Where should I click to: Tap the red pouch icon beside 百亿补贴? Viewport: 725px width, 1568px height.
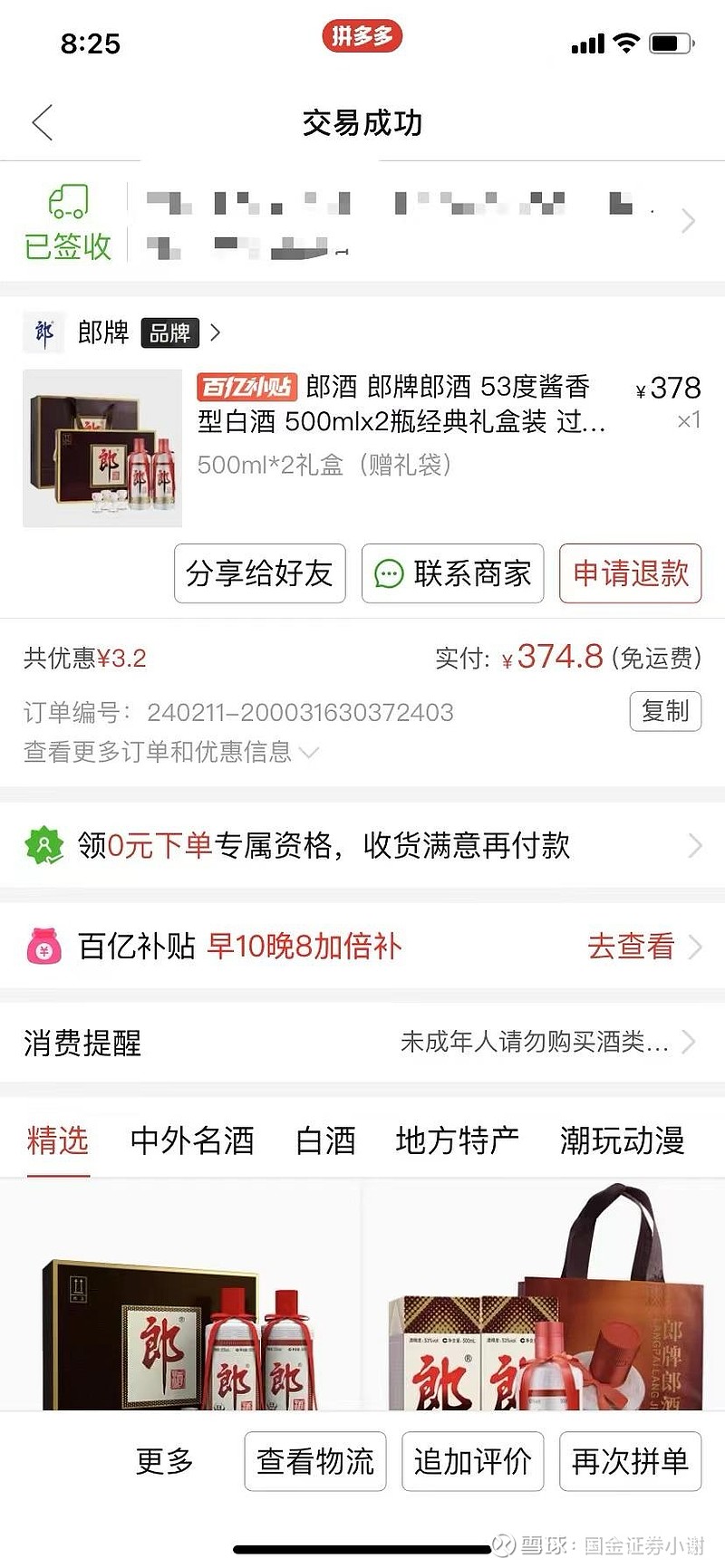(43, 946)
